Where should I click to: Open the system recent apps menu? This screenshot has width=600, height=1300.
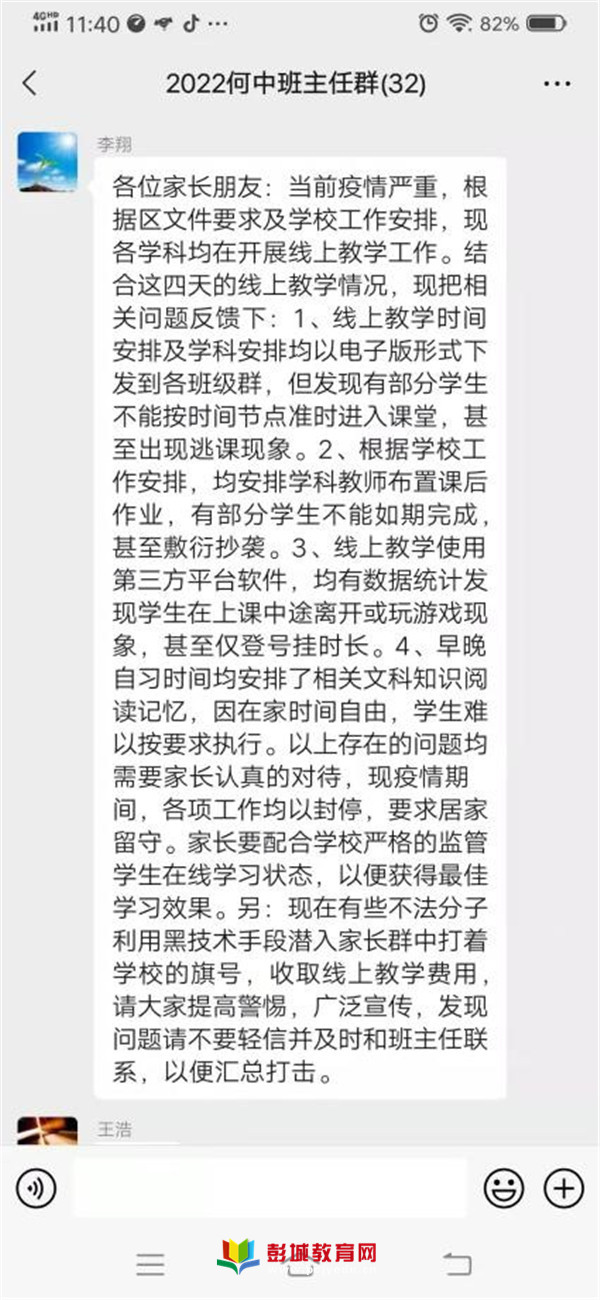click(x=151, y=1264)
